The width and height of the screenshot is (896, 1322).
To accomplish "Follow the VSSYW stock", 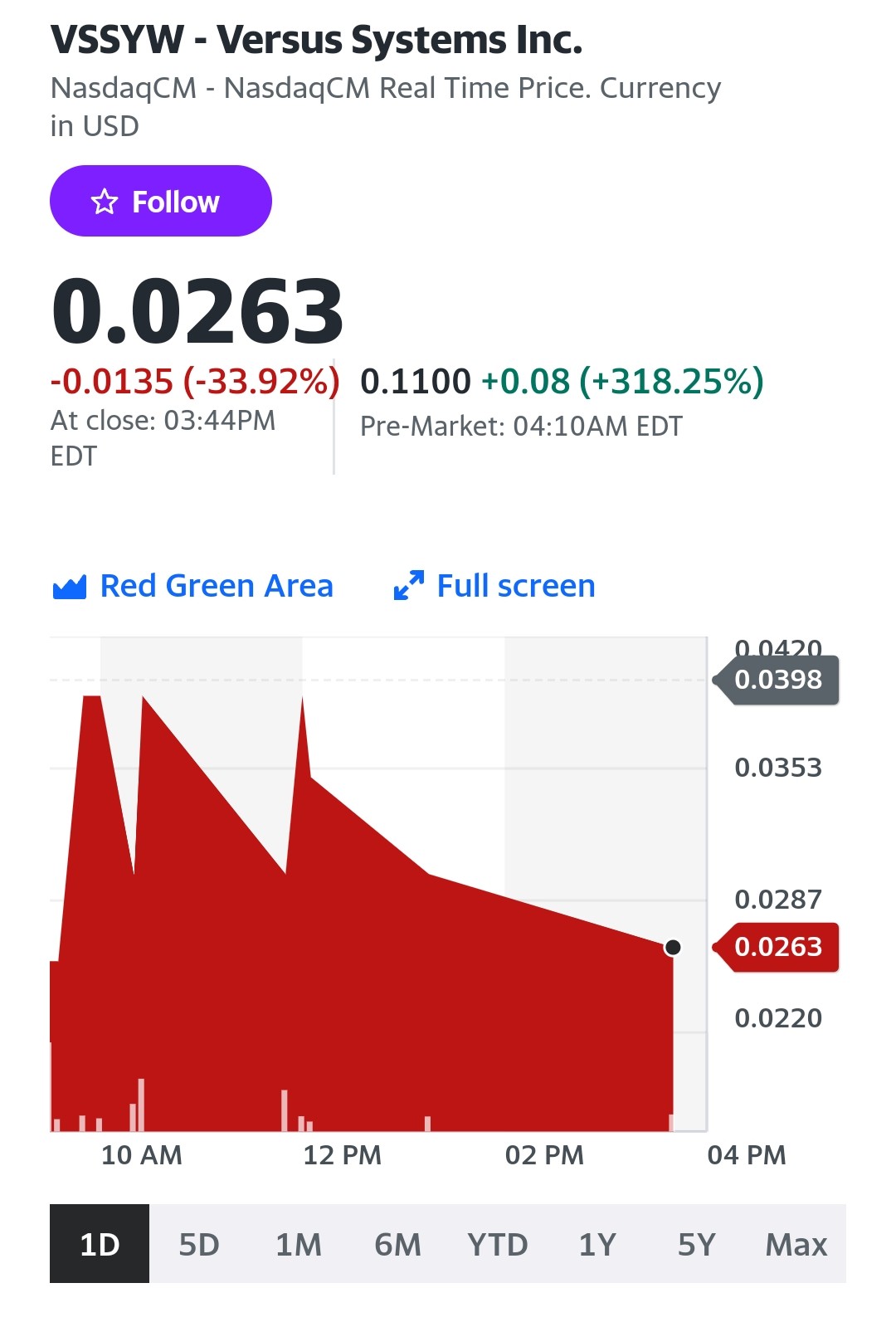I will click(161, 201).
